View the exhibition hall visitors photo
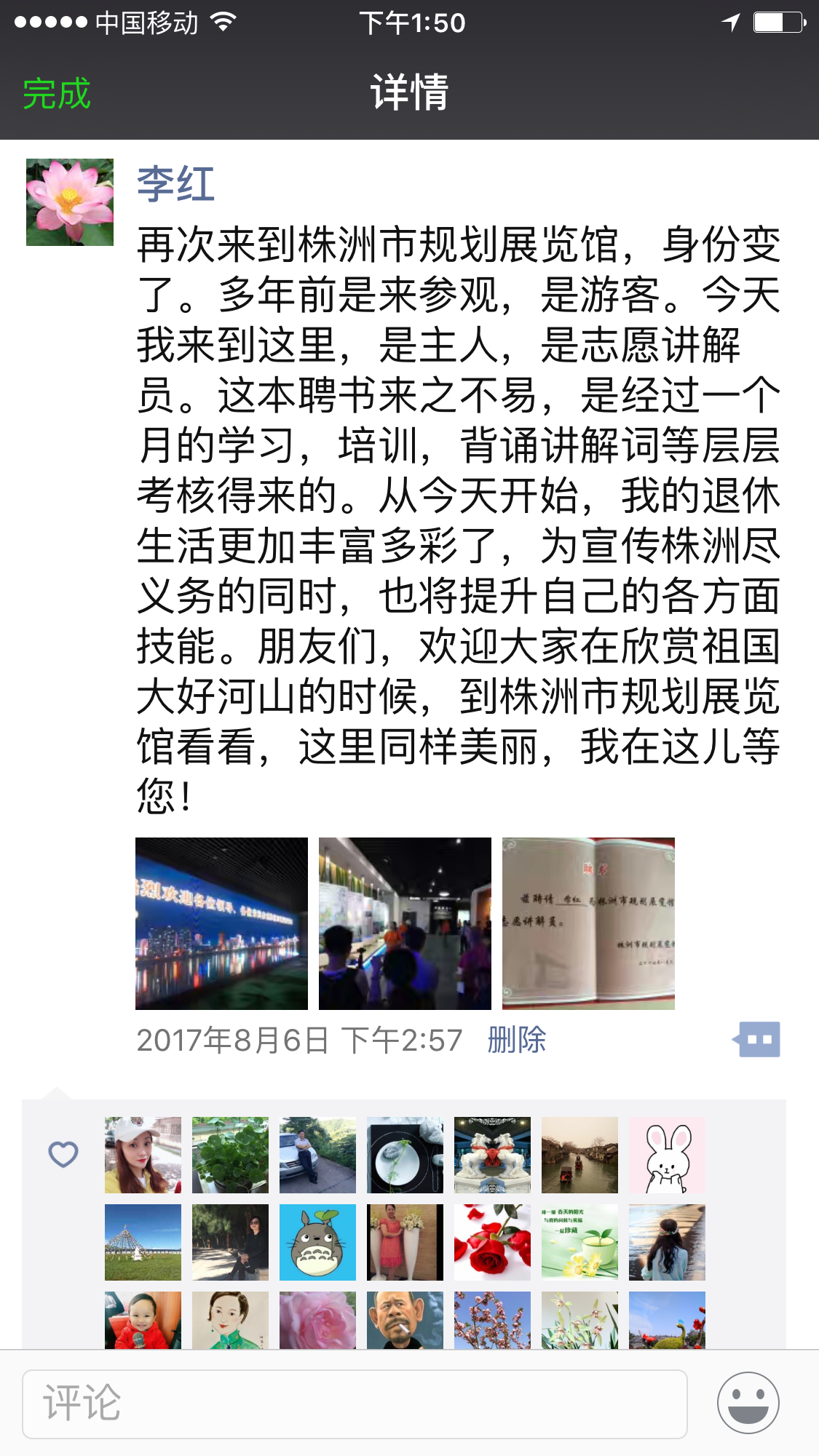The height and width of the screenshot is (1456, 819). tap(405, 923)
